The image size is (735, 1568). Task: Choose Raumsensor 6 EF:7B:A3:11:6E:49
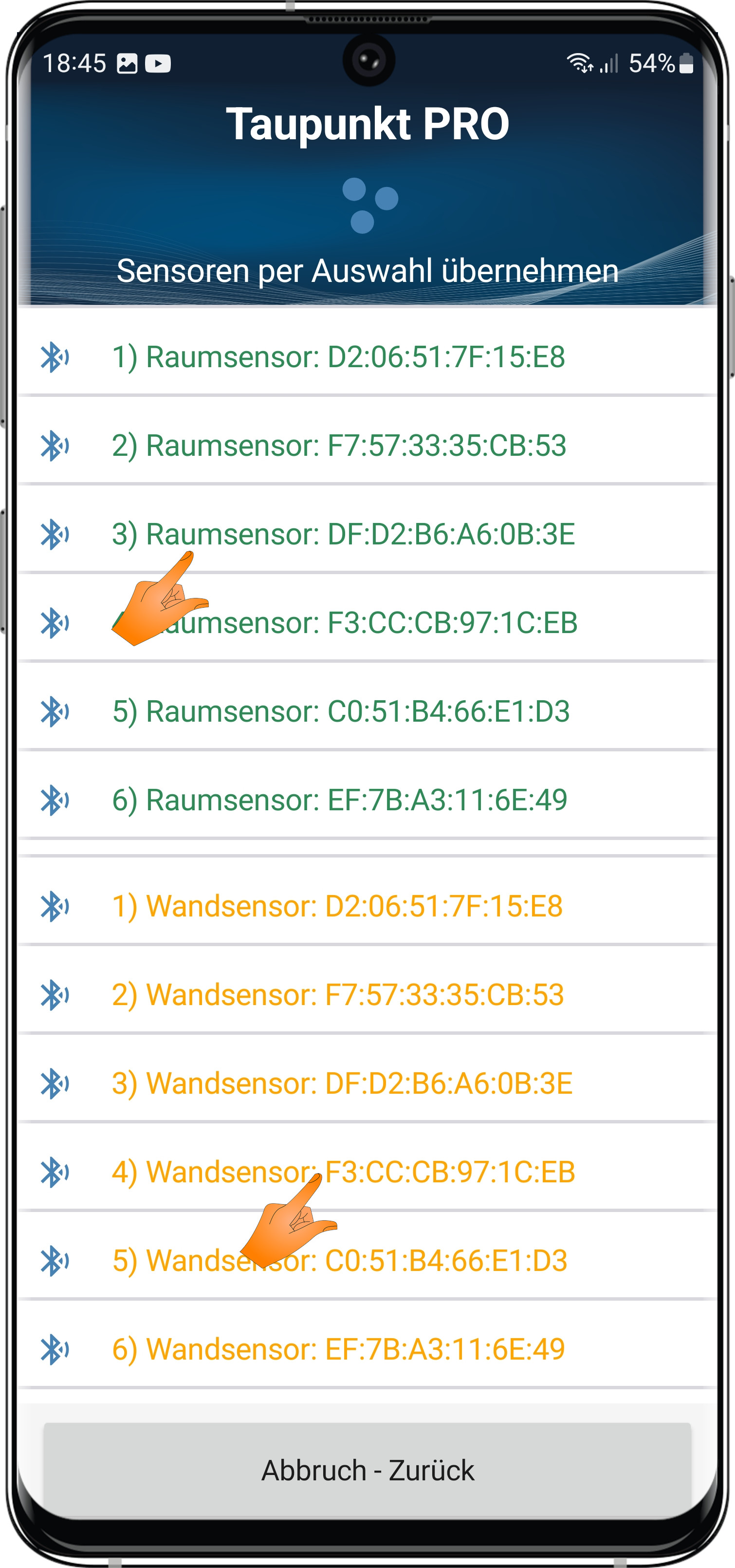[x=367, y=799]
